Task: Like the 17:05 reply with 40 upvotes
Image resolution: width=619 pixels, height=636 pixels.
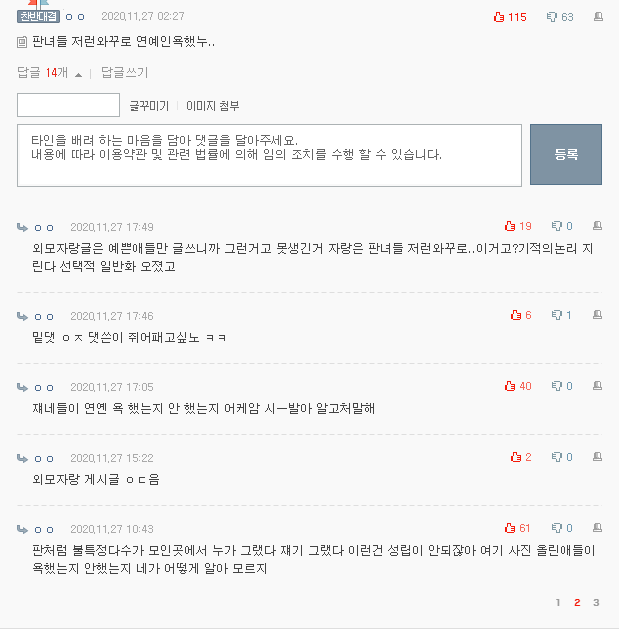Action: pos(510,387)
